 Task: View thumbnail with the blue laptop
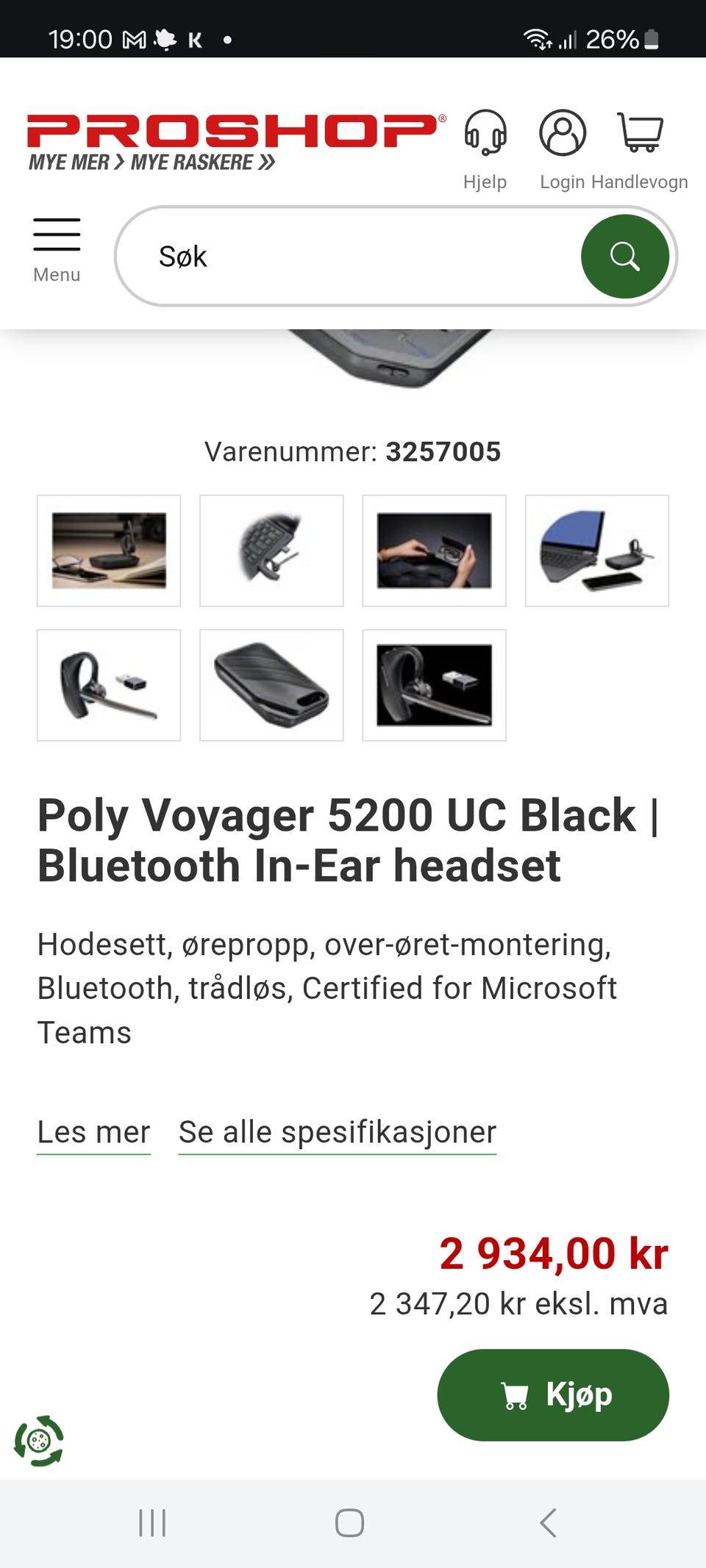pyautogui.click(x=596, y=551)
